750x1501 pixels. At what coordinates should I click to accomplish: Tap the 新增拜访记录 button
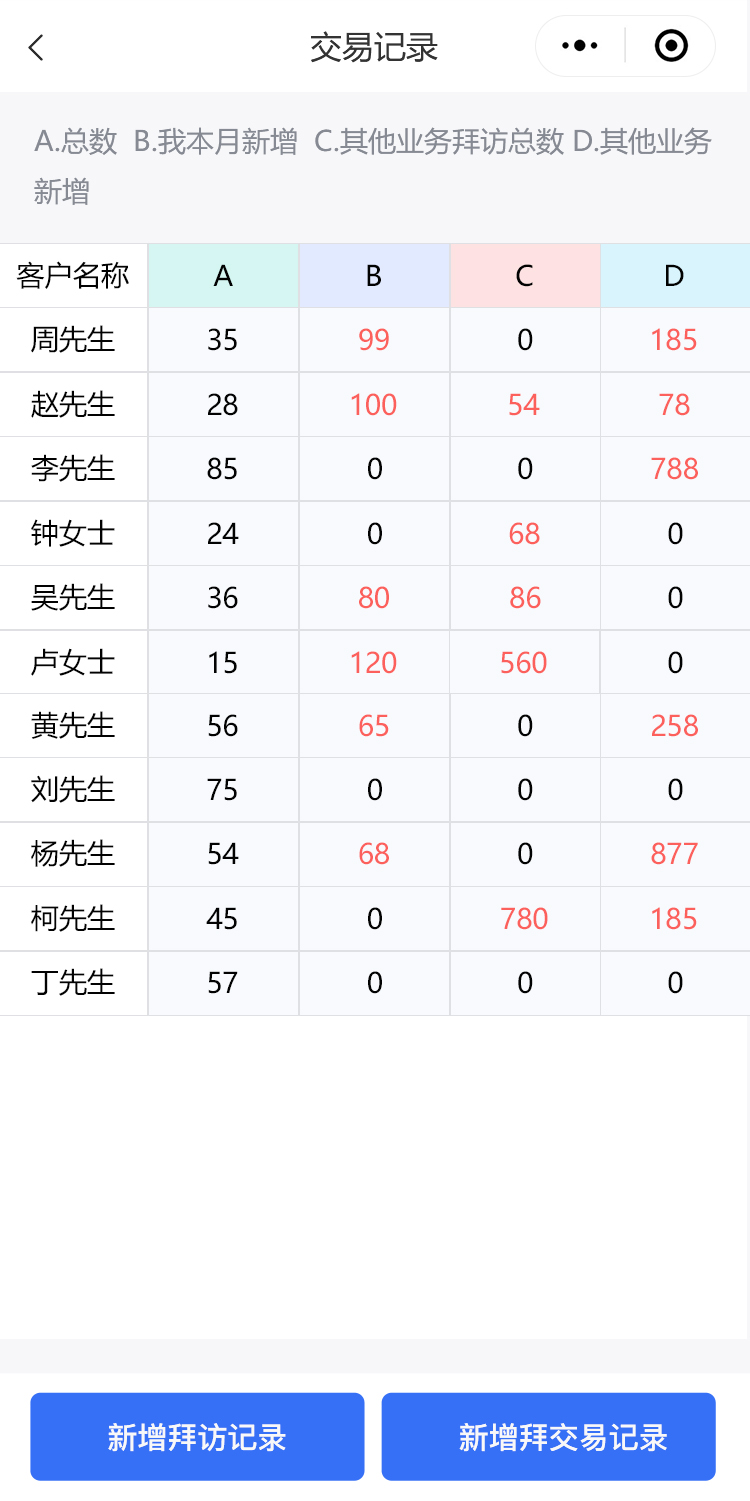[x=197, y=1437]
